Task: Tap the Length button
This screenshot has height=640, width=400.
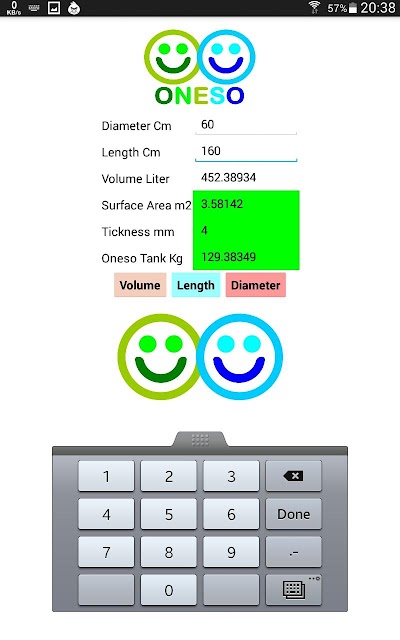Action: click(x=196, y=285)
